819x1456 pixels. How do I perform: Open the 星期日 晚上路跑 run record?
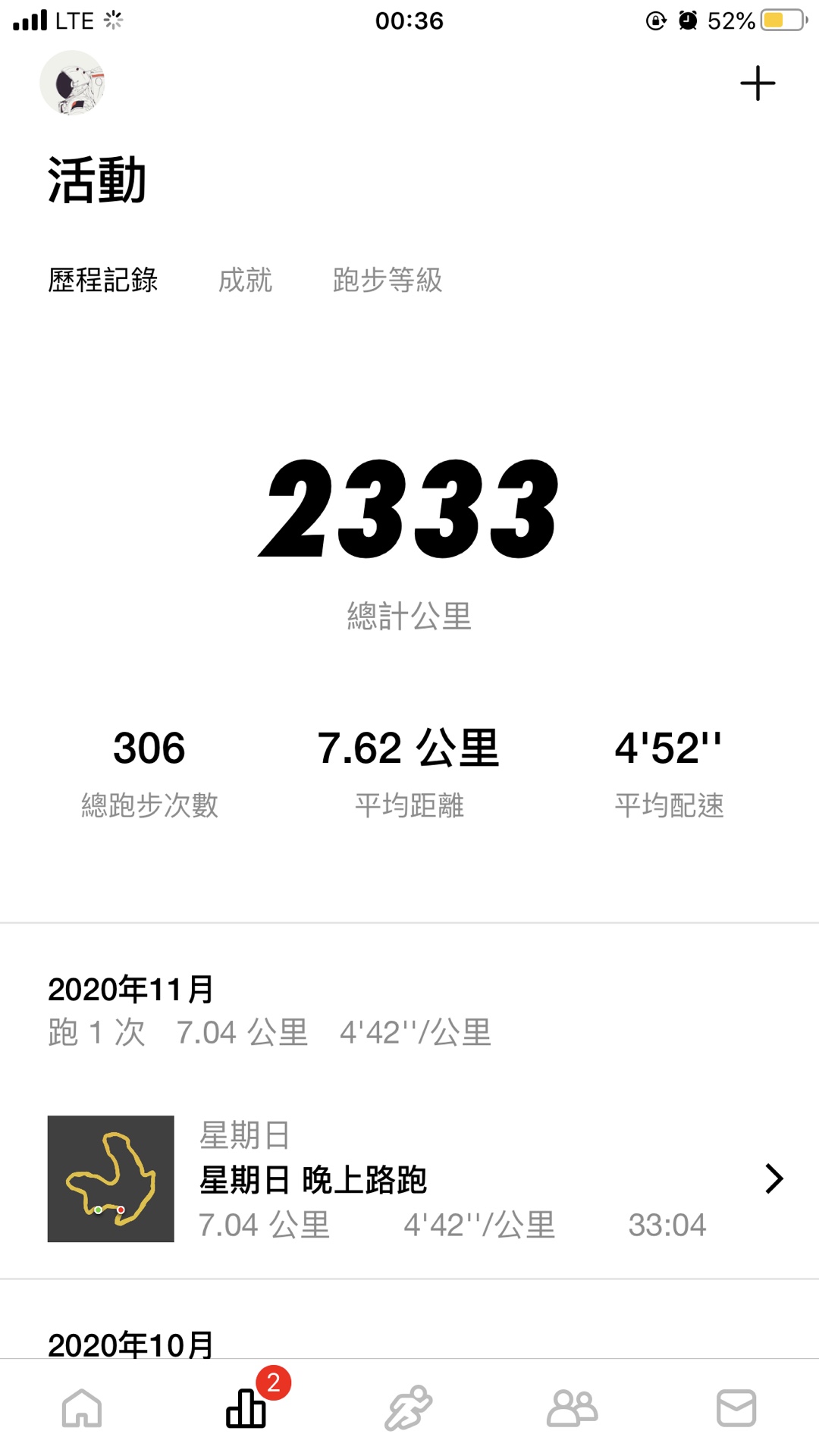[x=409, y=1178]
